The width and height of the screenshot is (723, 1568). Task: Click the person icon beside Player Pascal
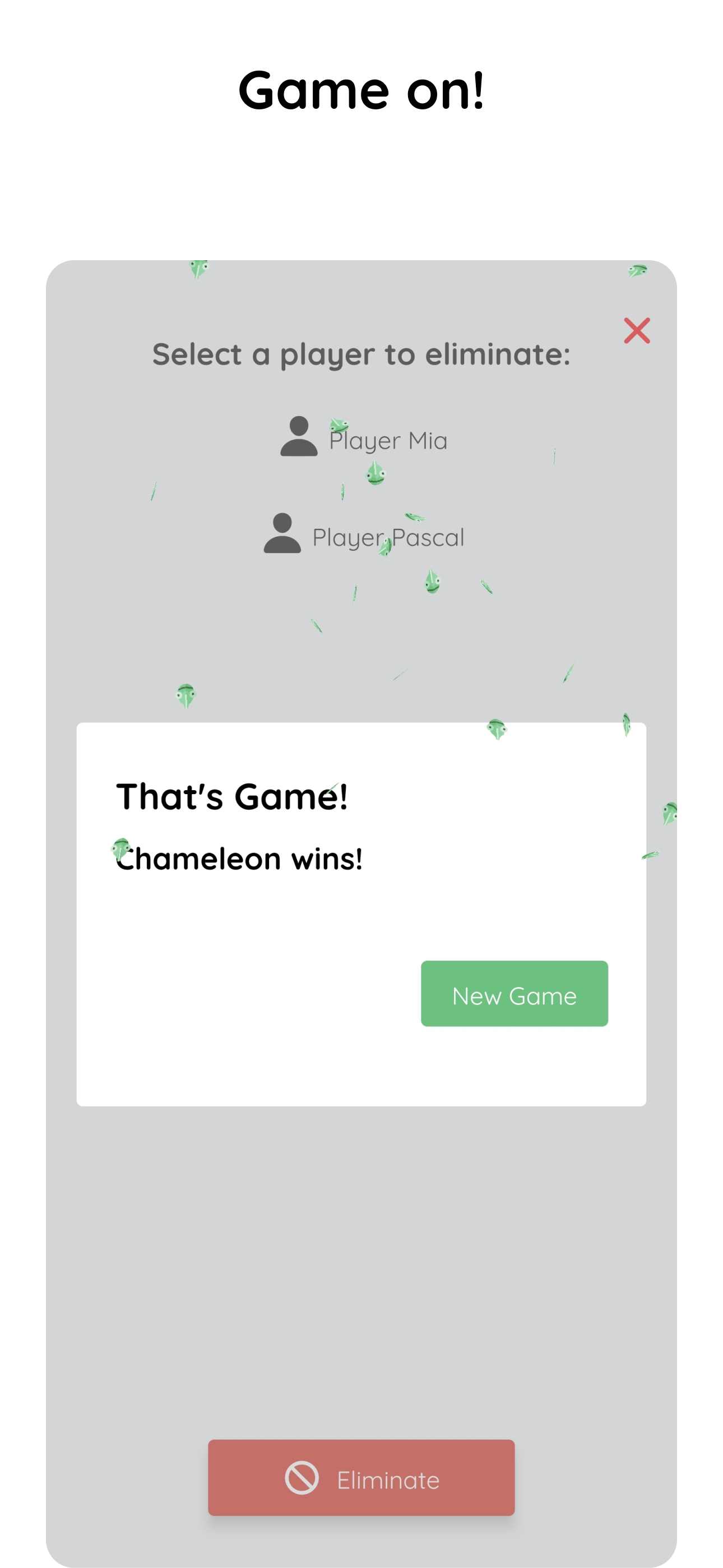tap(283, 534)
